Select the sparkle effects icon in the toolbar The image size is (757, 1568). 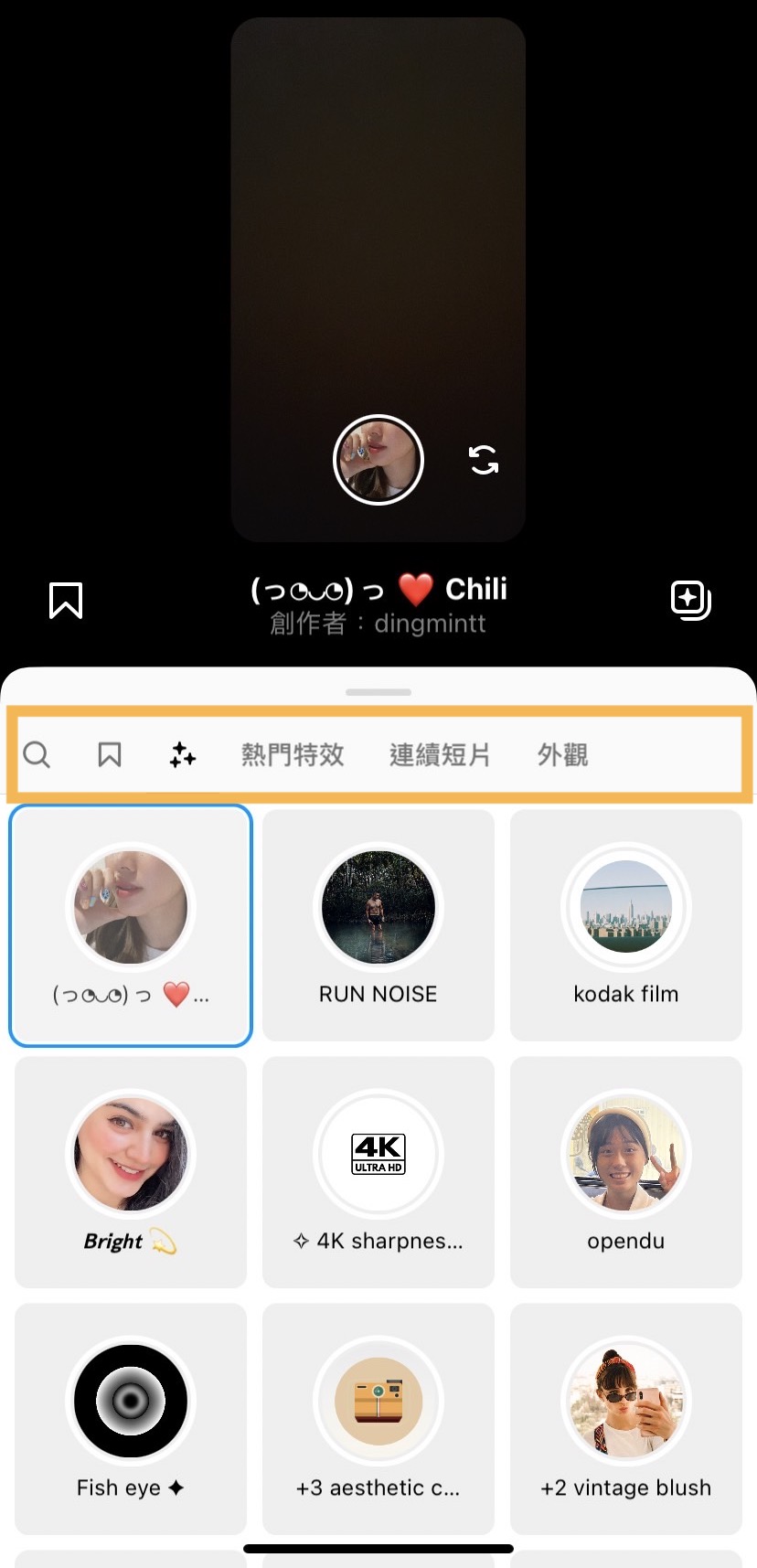[x=182, y=754]
